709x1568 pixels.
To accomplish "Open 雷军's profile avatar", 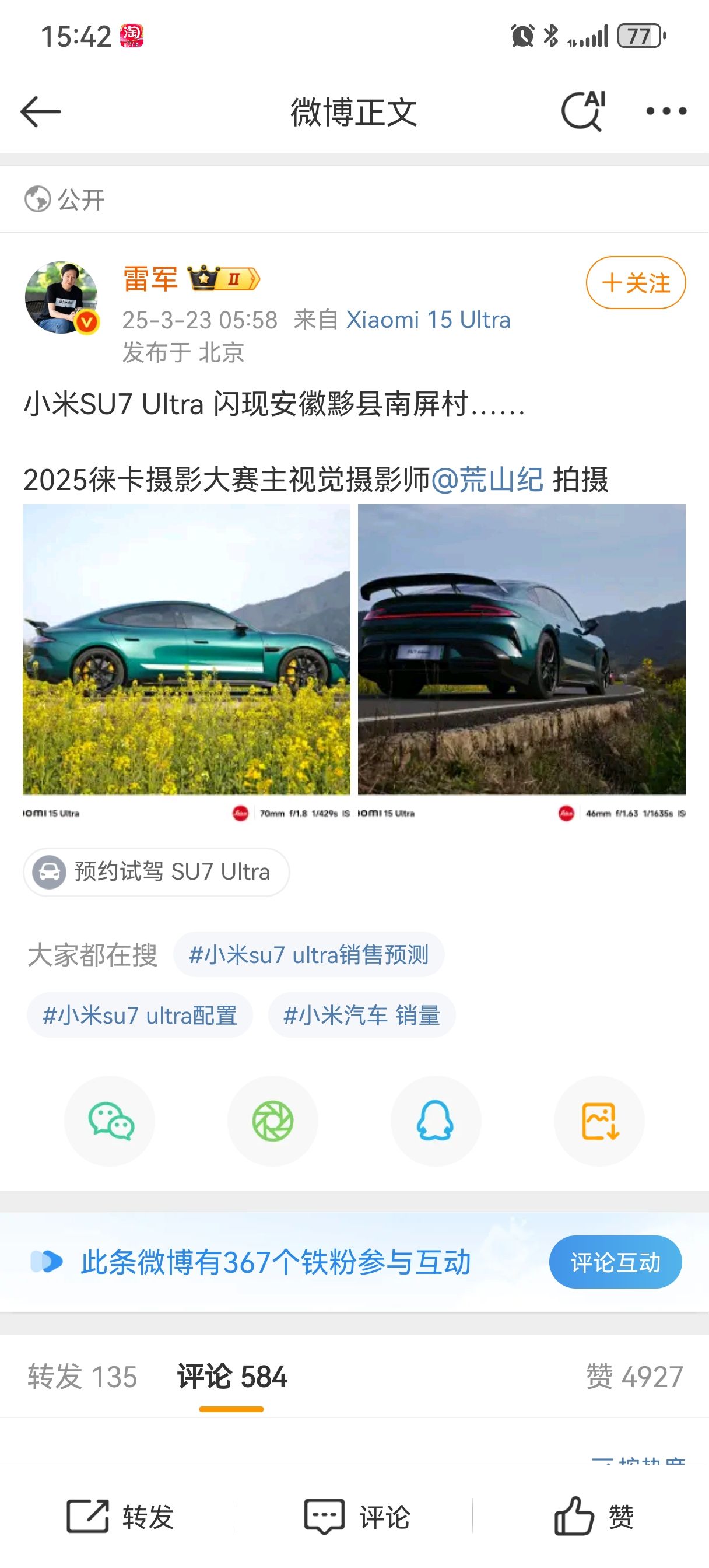I will [61, 298].
